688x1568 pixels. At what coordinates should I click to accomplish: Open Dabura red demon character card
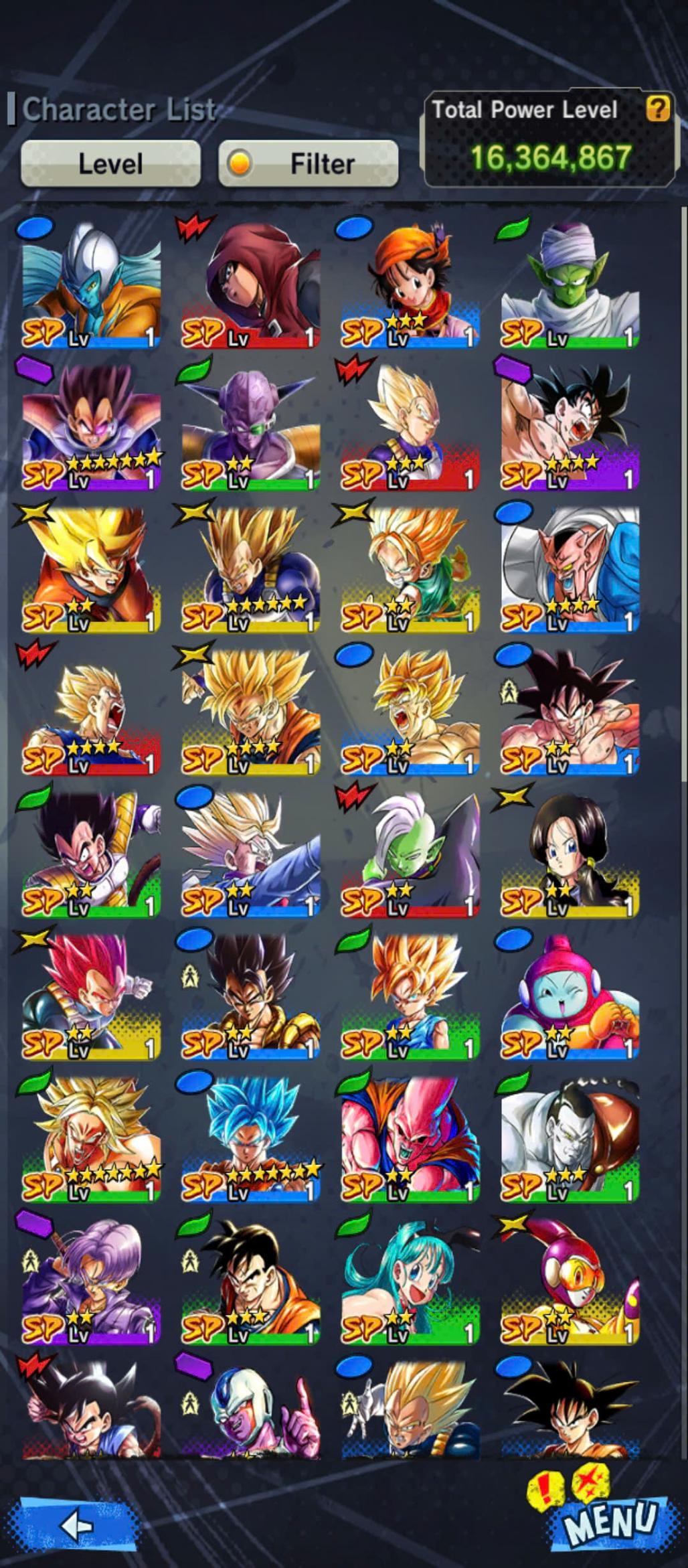click(570, 569)
